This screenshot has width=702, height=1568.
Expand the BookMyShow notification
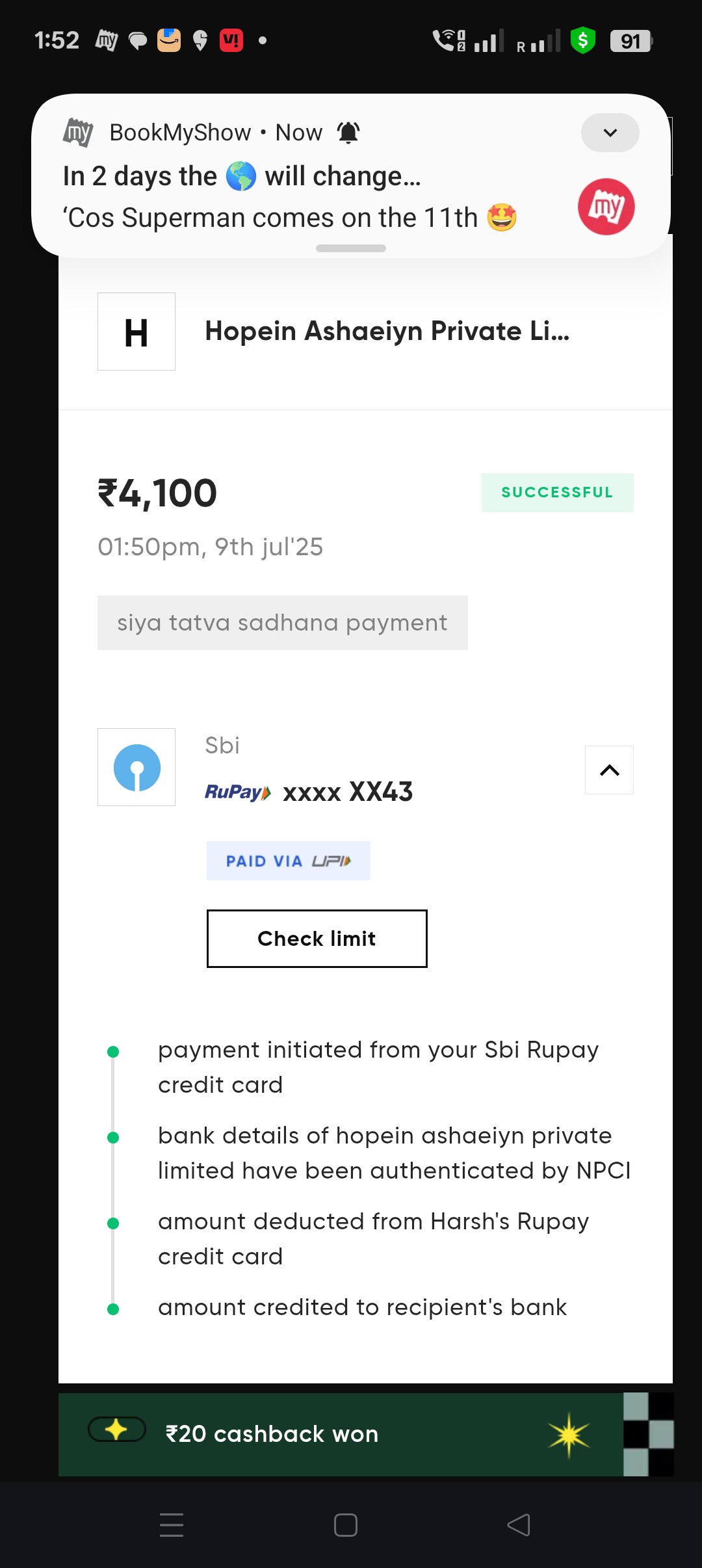(x=610, y=133)
